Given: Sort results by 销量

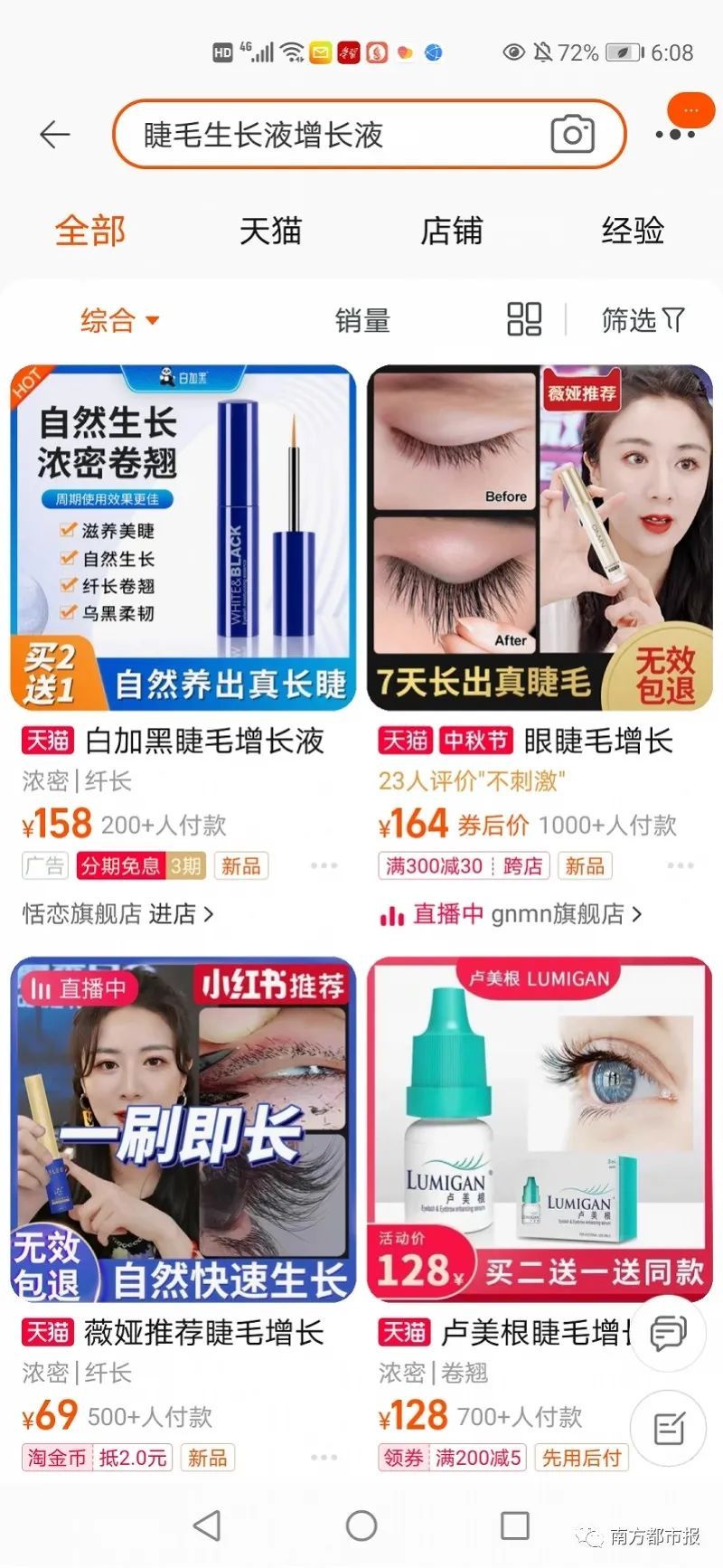Looking at the screenshot, I should [x=362, y=320].
